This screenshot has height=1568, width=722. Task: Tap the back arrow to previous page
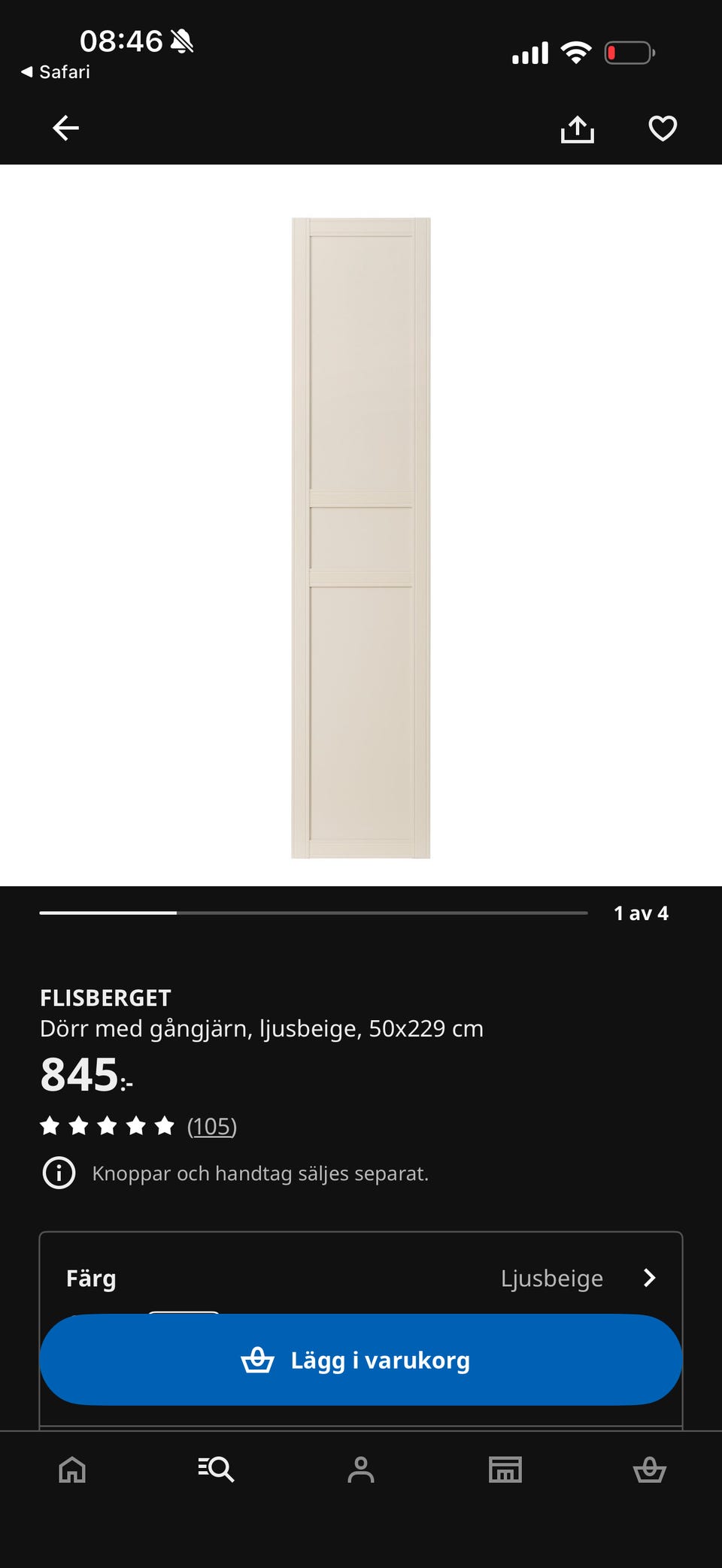[65, 128]
